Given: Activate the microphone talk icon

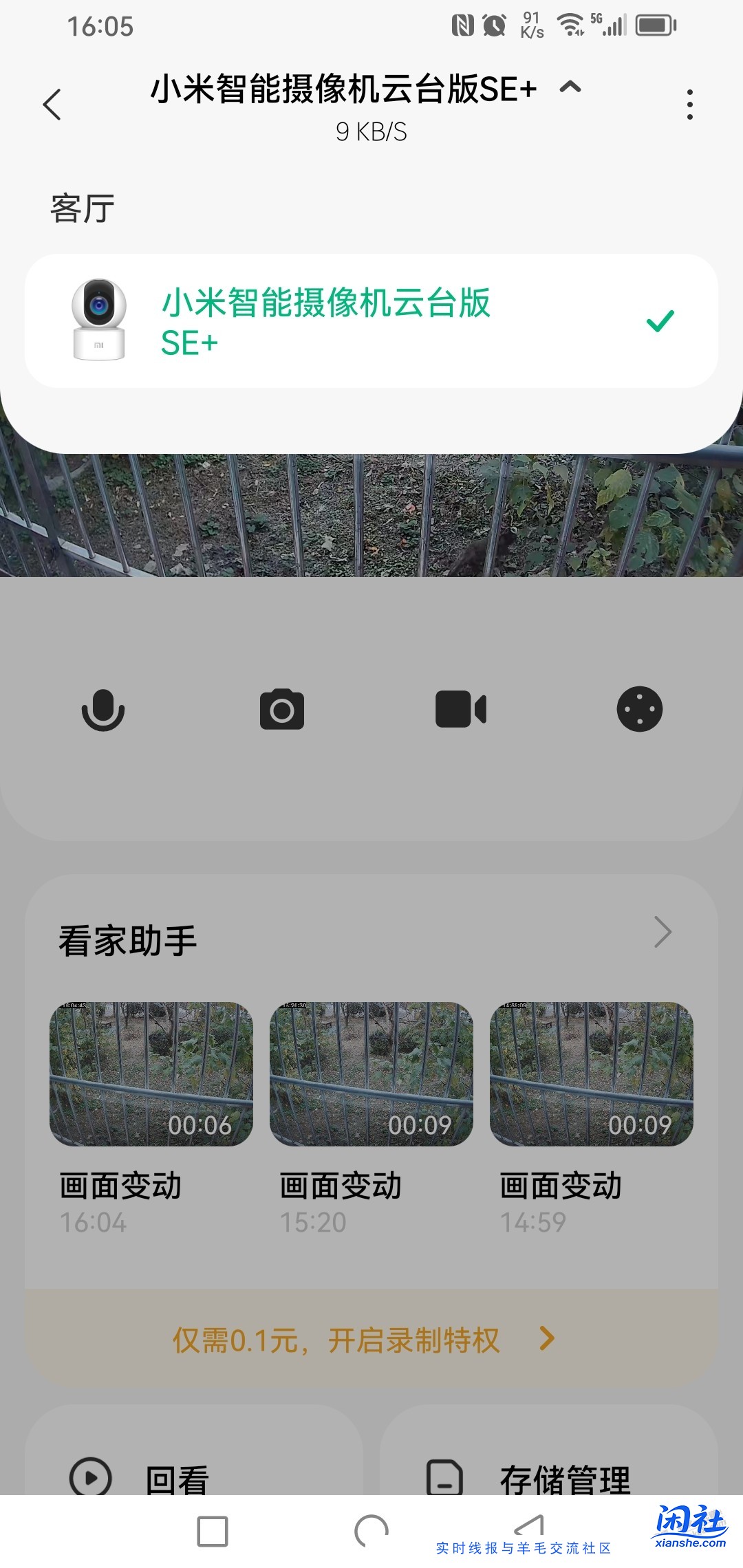Looking at the screenshot, I should tap(103, 709).
